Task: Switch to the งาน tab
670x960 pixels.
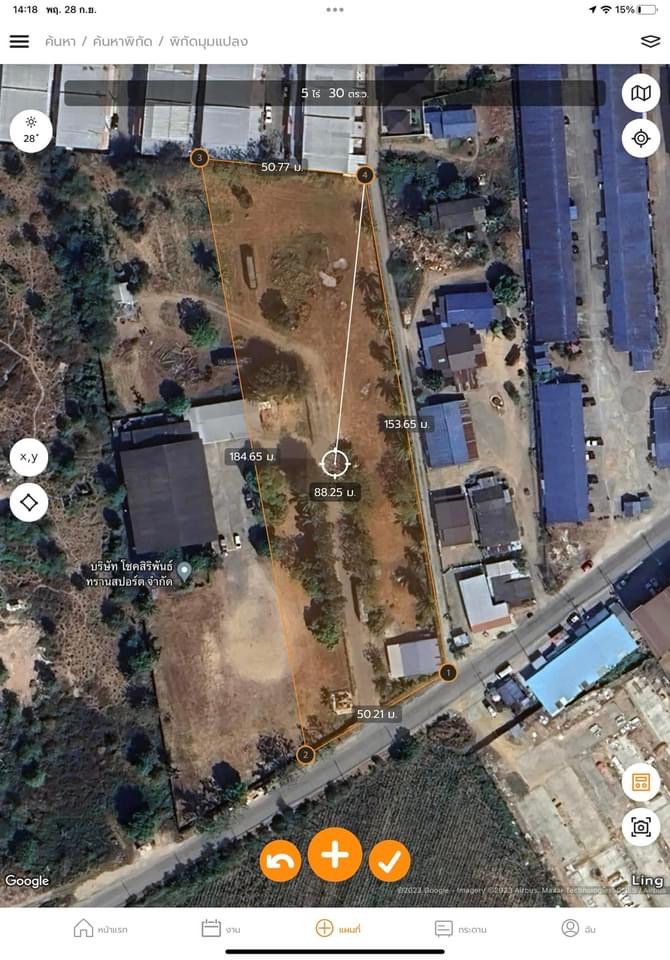Action: point(221,929)
